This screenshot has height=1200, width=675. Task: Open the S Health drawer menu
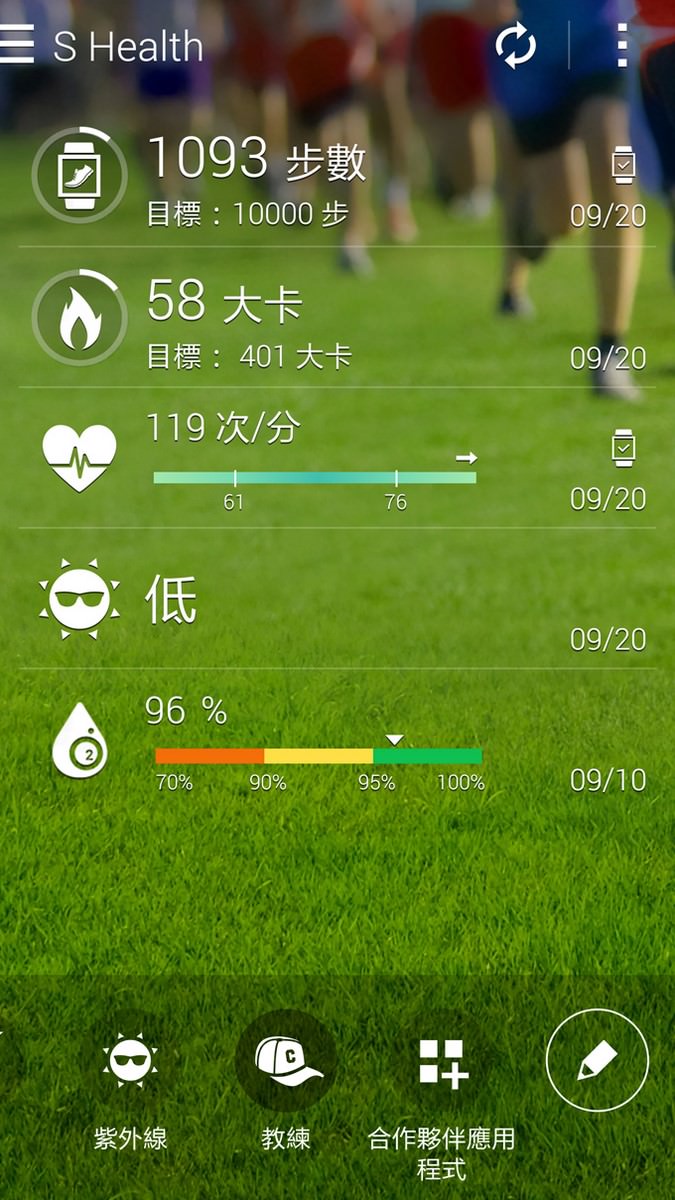(18, 46)
